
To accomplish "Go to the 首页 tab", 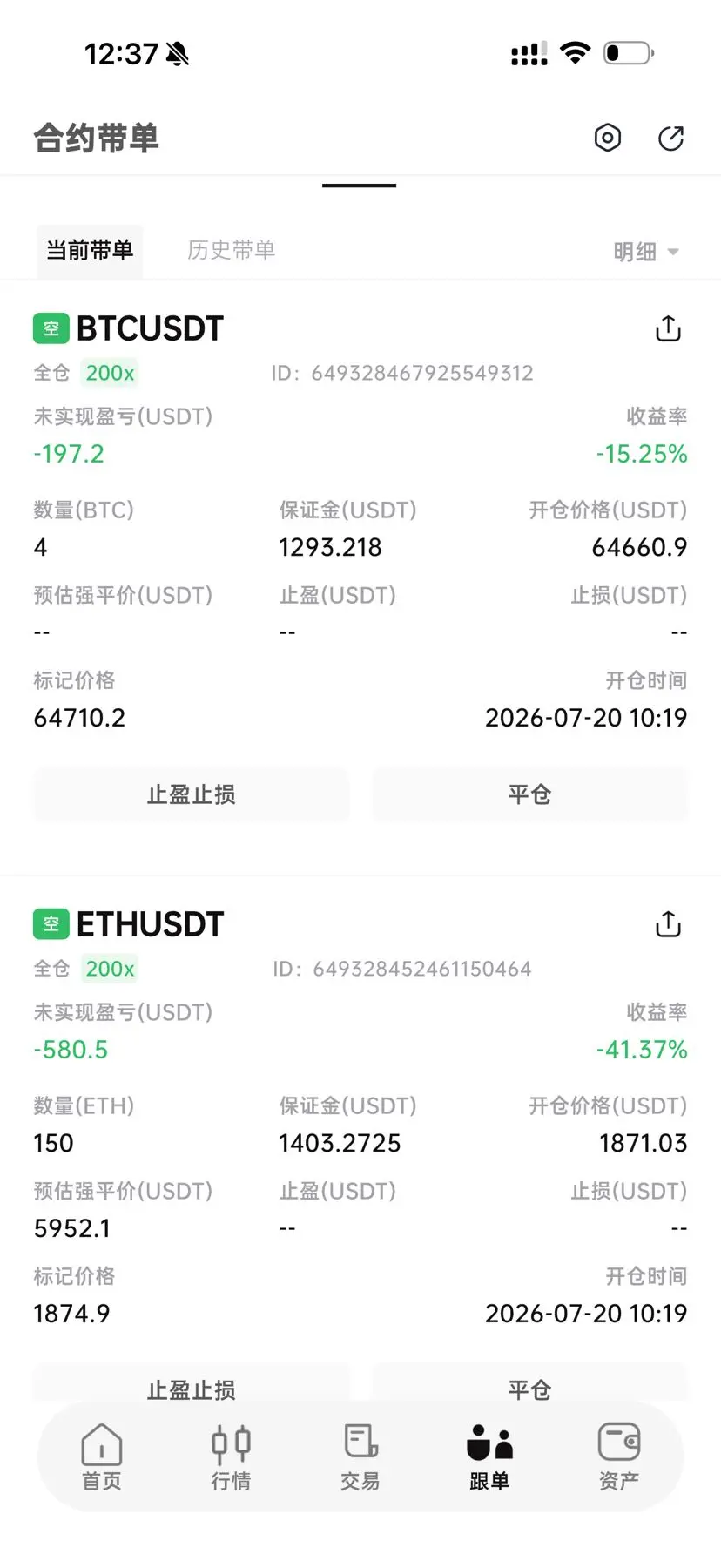I will pos(102,1456).
